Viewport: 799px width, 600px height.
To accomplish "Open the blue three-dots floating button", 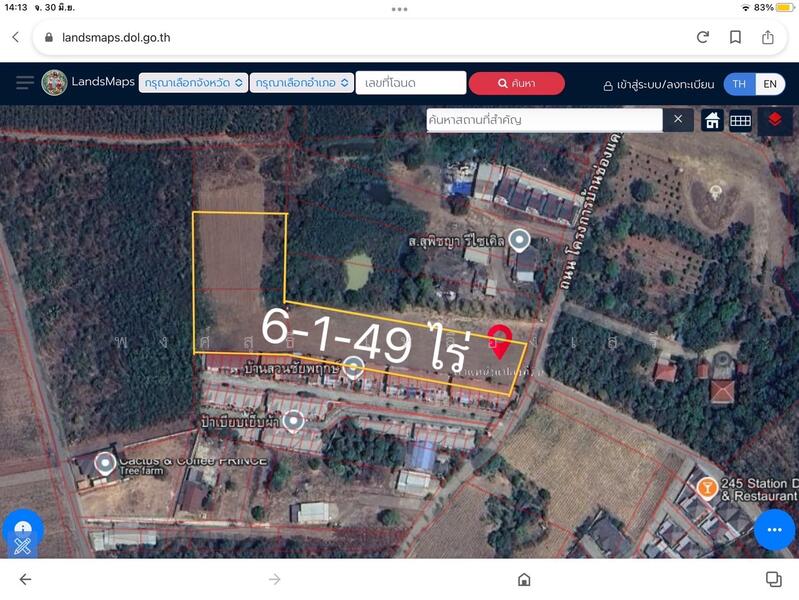I will tap(773, 529).
